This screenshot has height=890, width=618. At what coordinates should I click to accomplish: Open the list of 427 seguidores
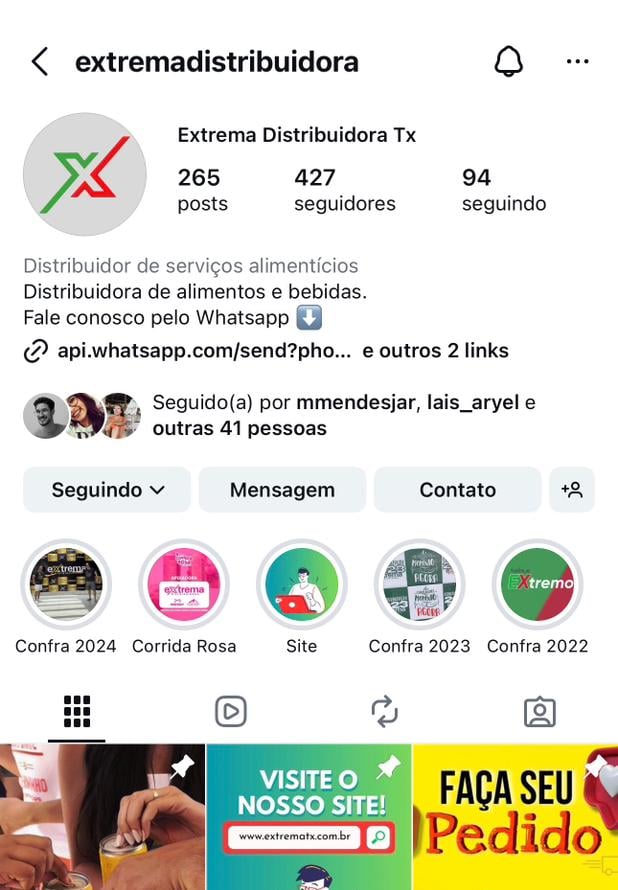tap(344, 190)
